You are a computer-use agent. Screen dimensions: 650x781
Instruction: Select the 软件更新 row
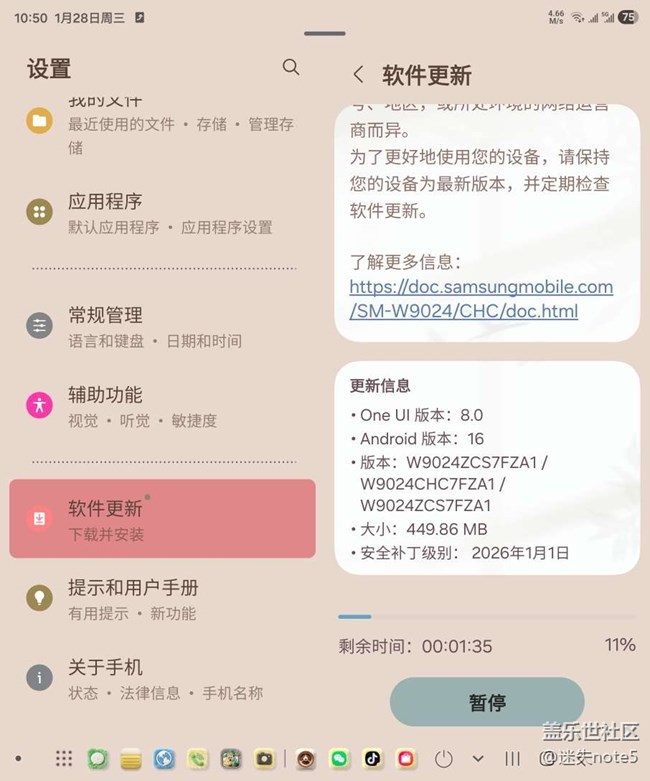tap(162, 519)
